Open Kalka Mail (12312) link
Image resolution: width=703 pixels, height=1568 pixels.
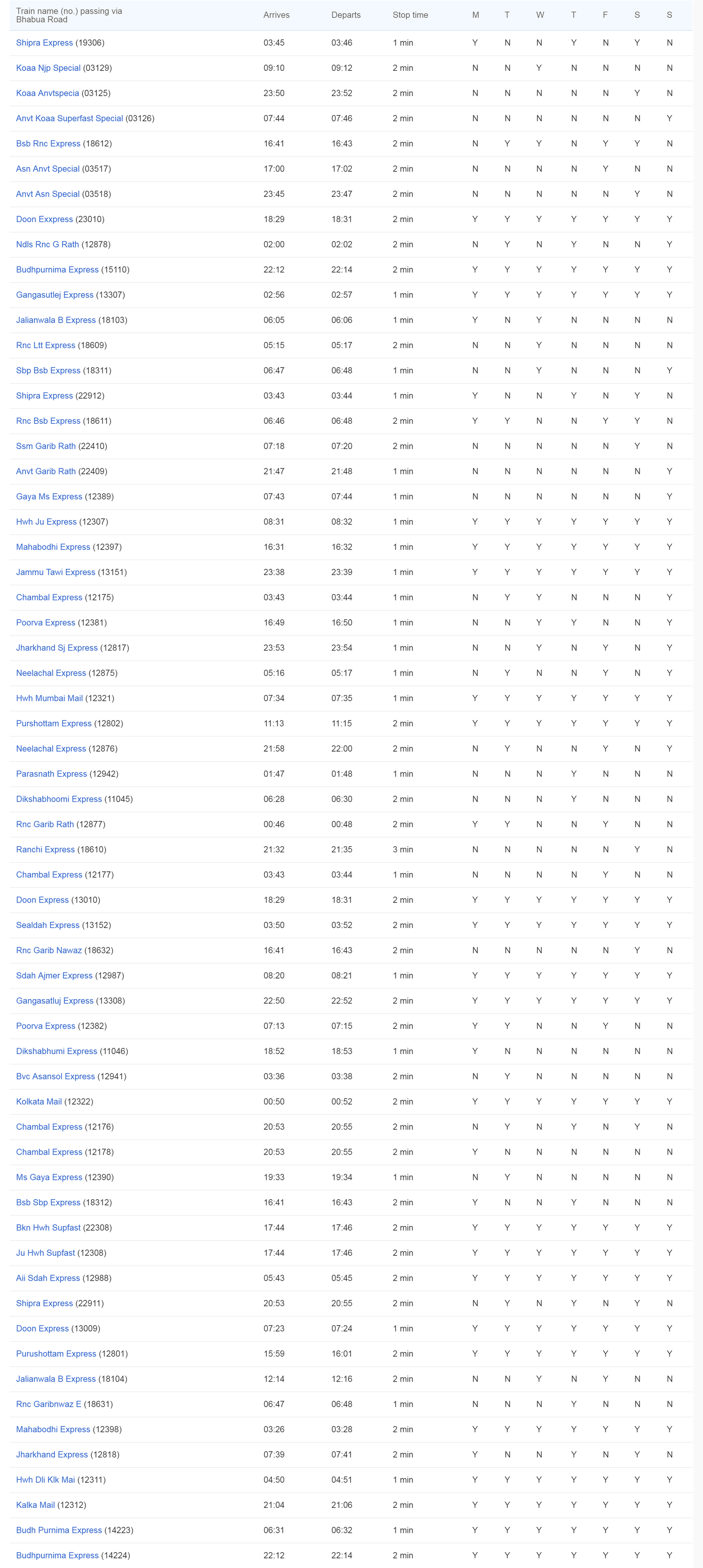pyautogui.click(x=35, y=1505)
